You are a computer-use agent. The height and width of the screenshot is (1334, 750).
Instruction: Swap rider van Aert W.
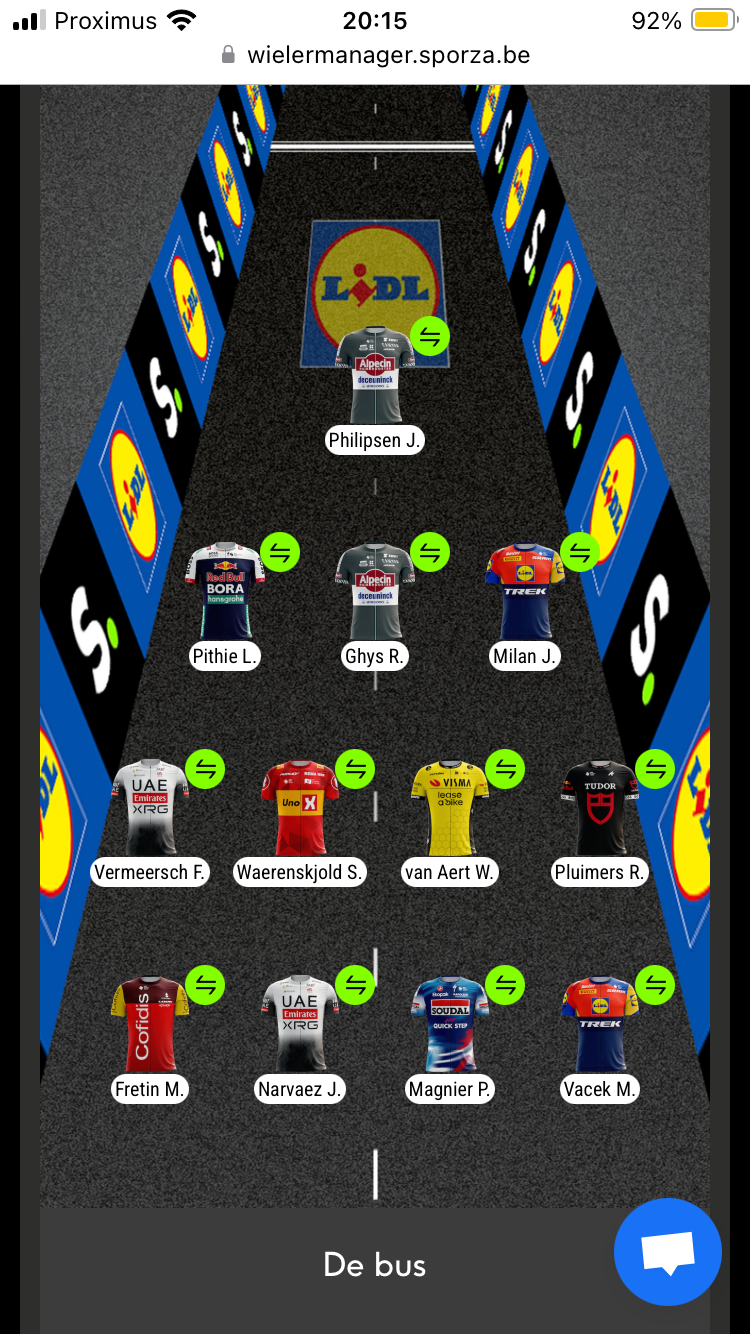[x=505, y=769]
